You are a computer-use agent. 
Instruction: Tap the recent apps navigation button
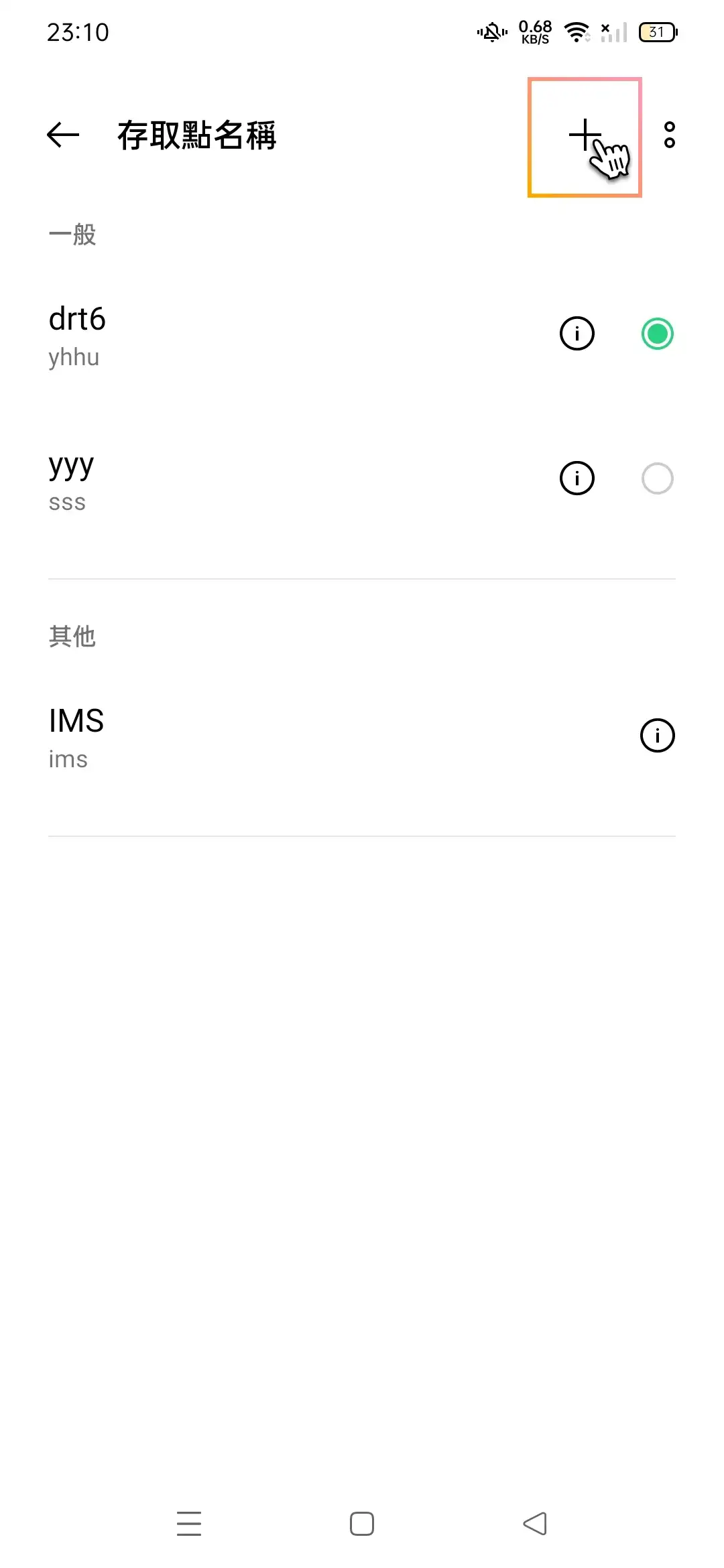pyautogui.click(x=190, y=1523)
